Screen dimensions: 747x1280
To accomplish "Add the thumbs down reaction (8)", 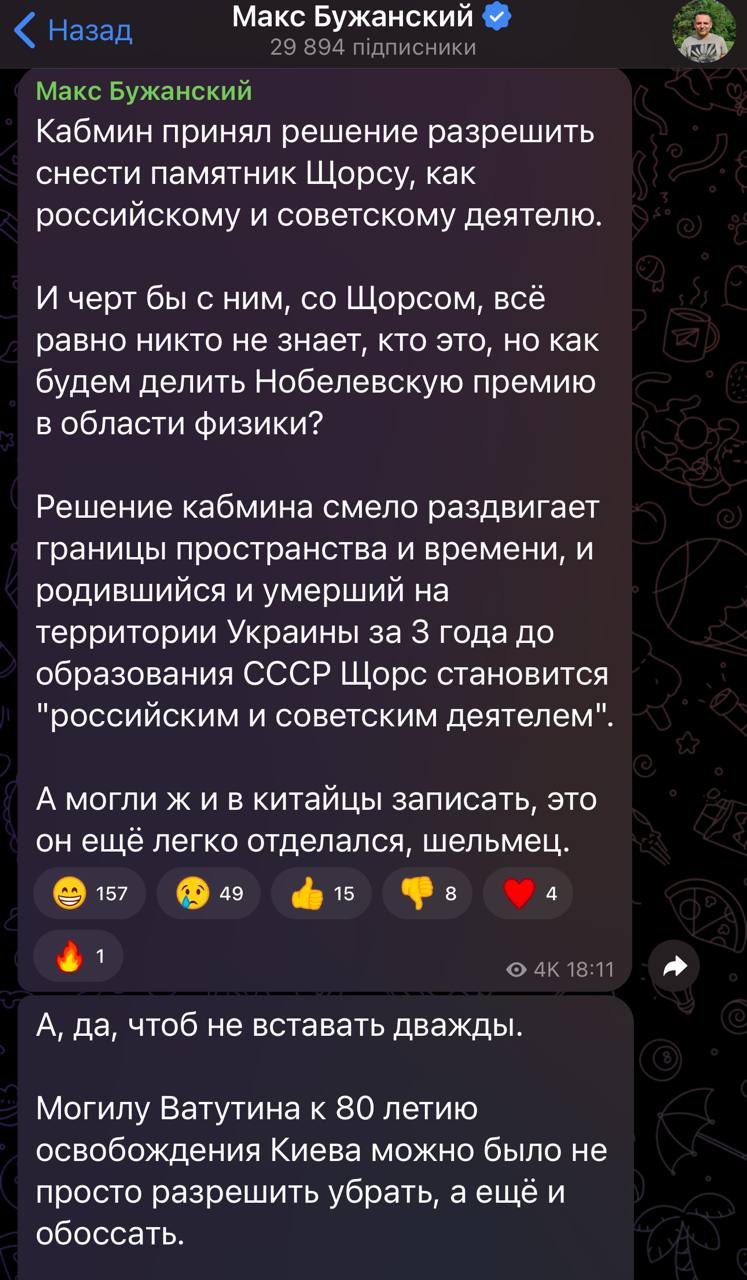I will [427, 893].
